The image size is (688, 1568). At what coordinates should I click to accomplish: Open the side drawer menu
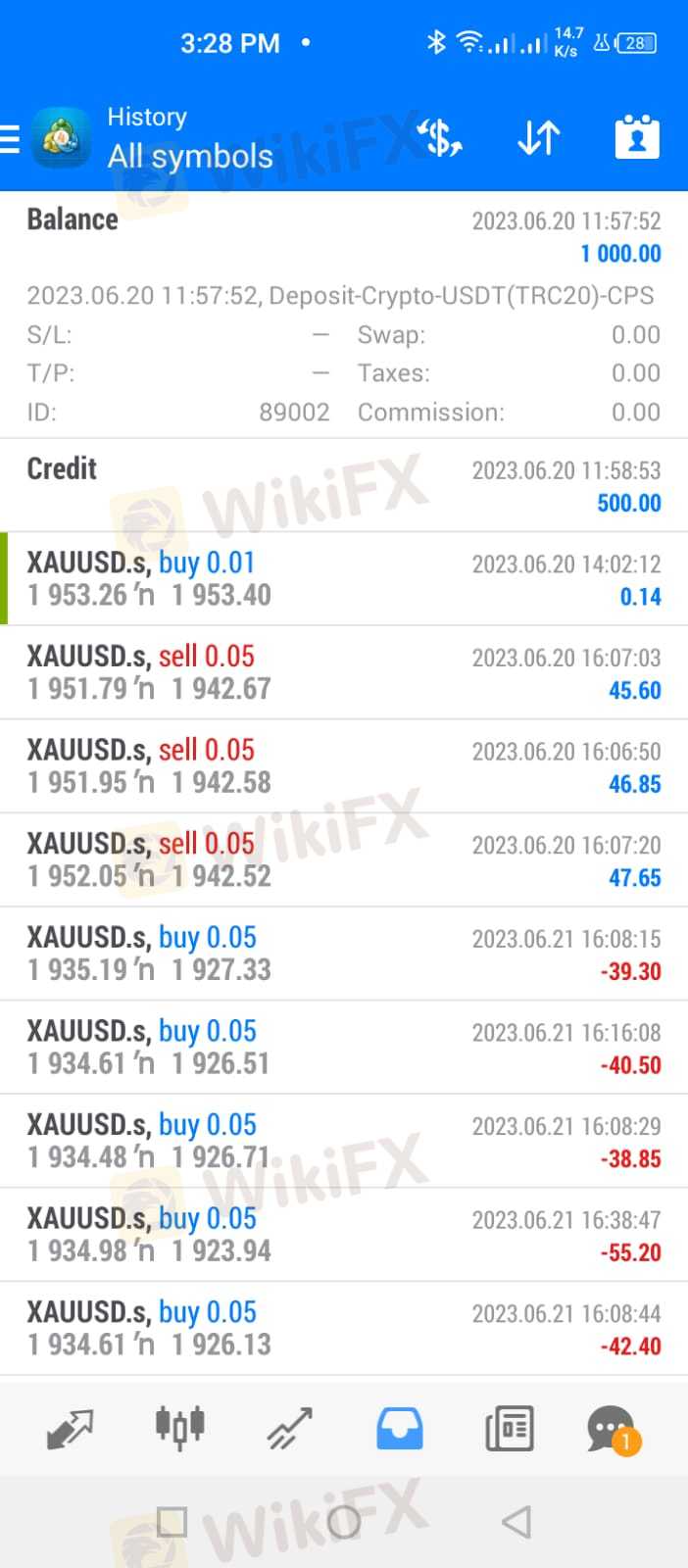[x=12, y=139]
